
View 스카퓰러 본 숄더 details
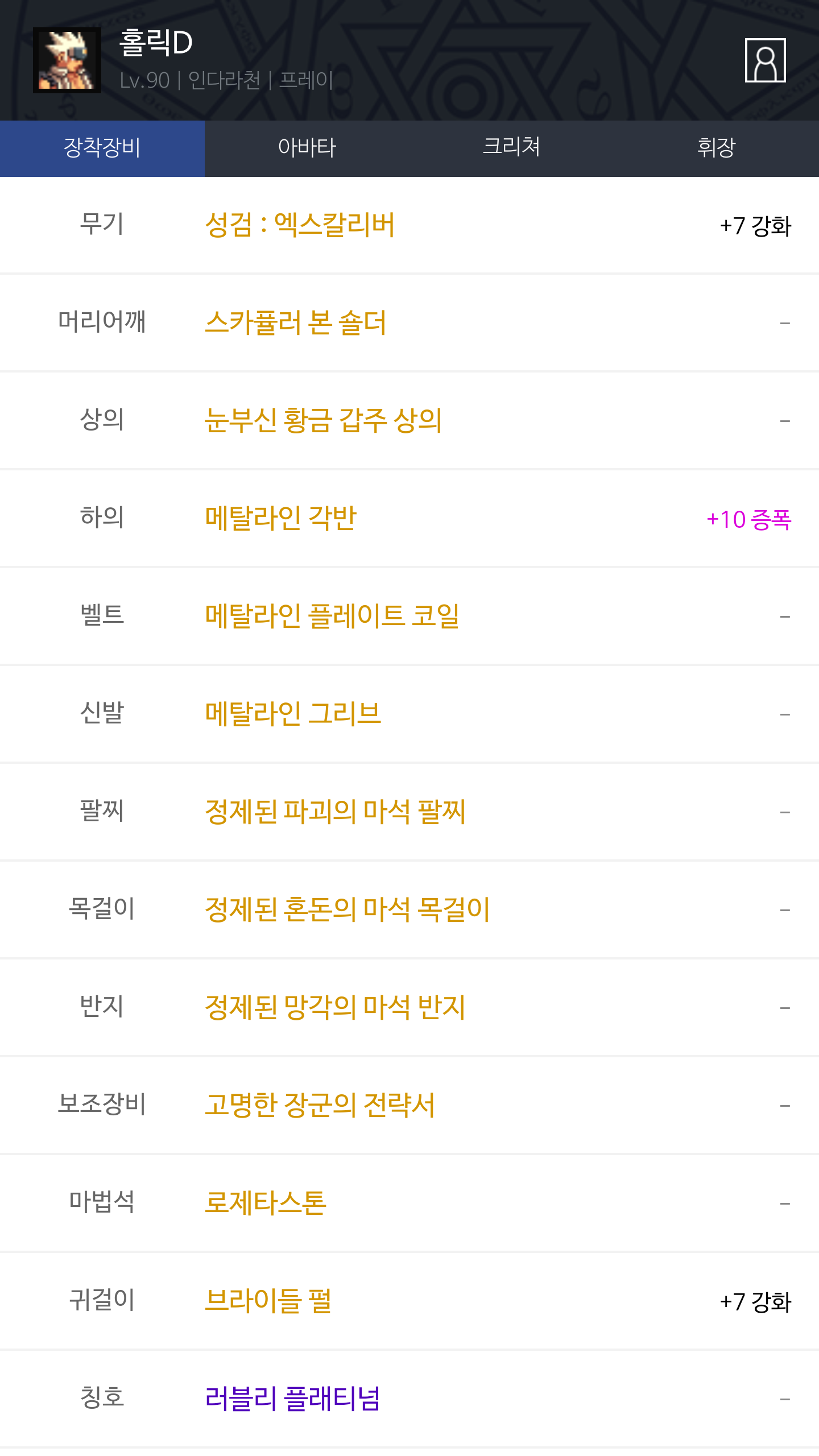[x=296, y=323]
